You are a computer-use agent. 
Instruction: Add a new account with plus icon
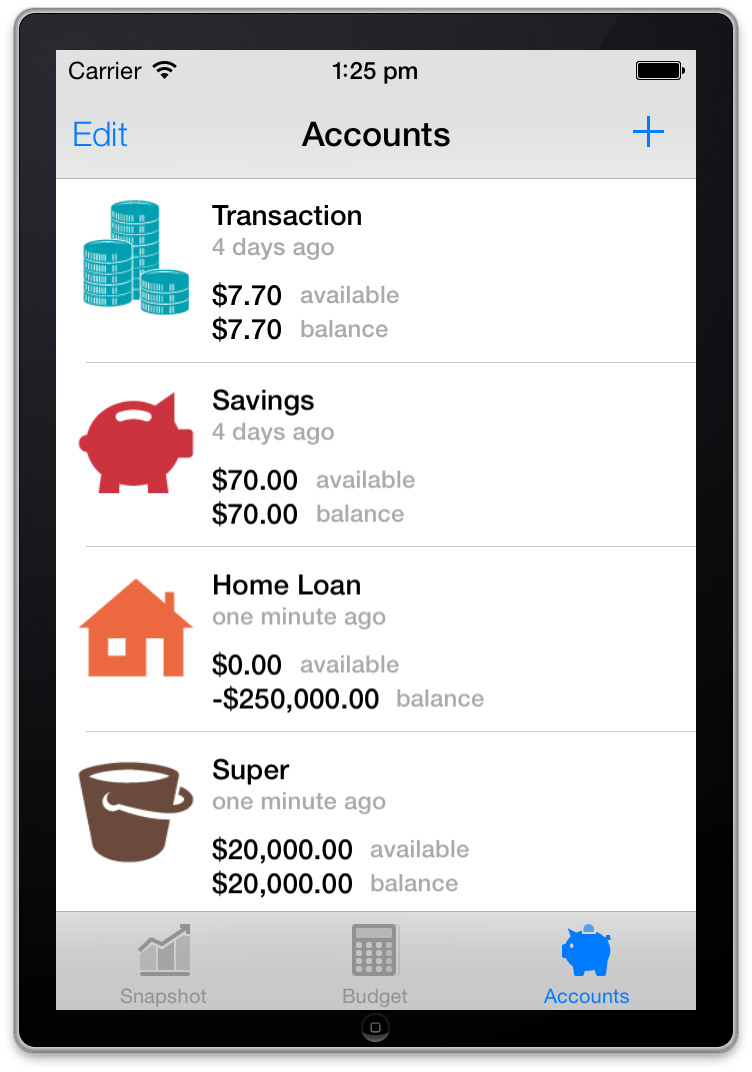coord(648,133)
